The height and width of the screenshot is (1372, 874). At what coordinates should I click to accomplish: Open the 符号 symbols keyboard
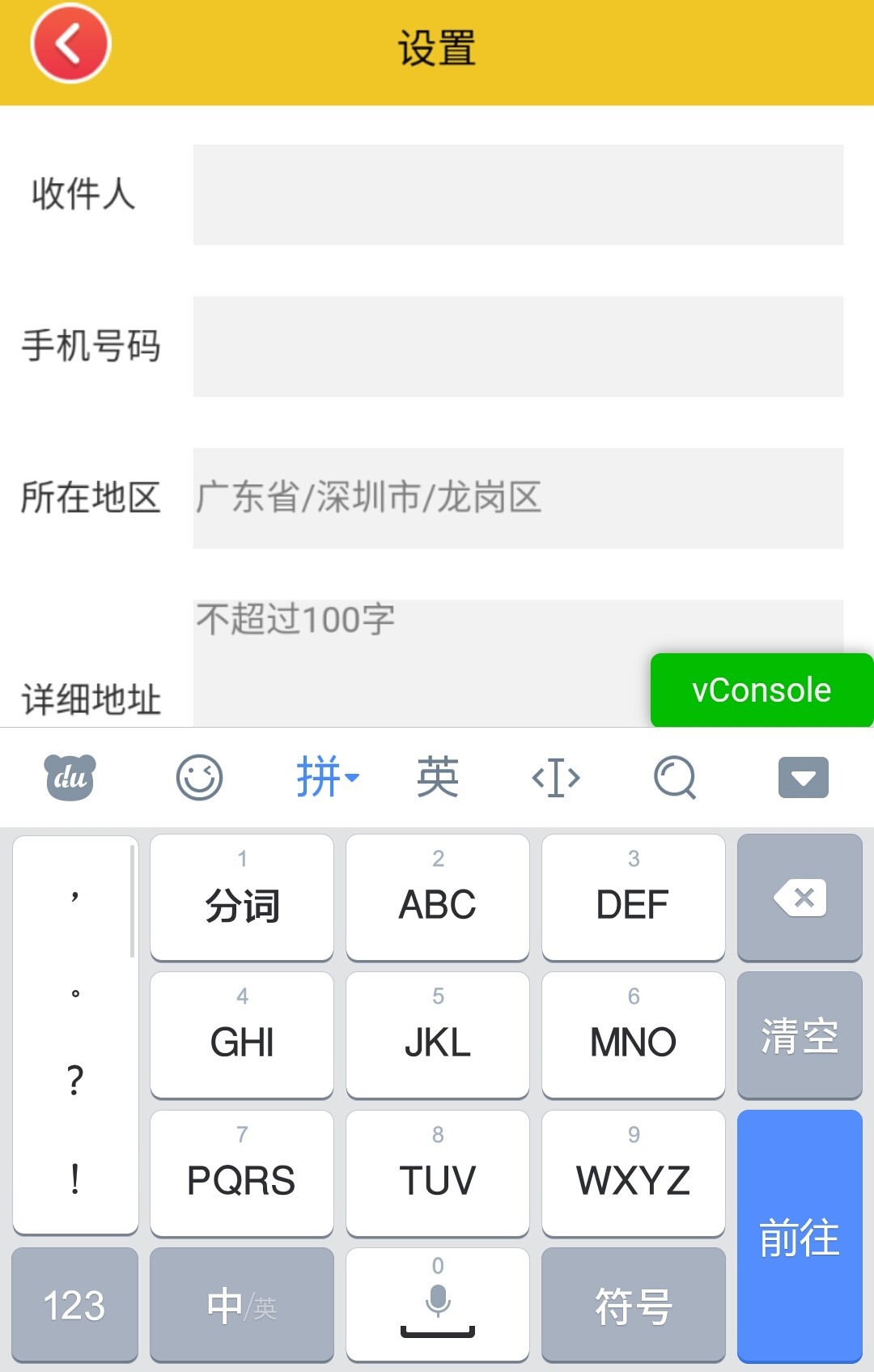point(634,1305)
